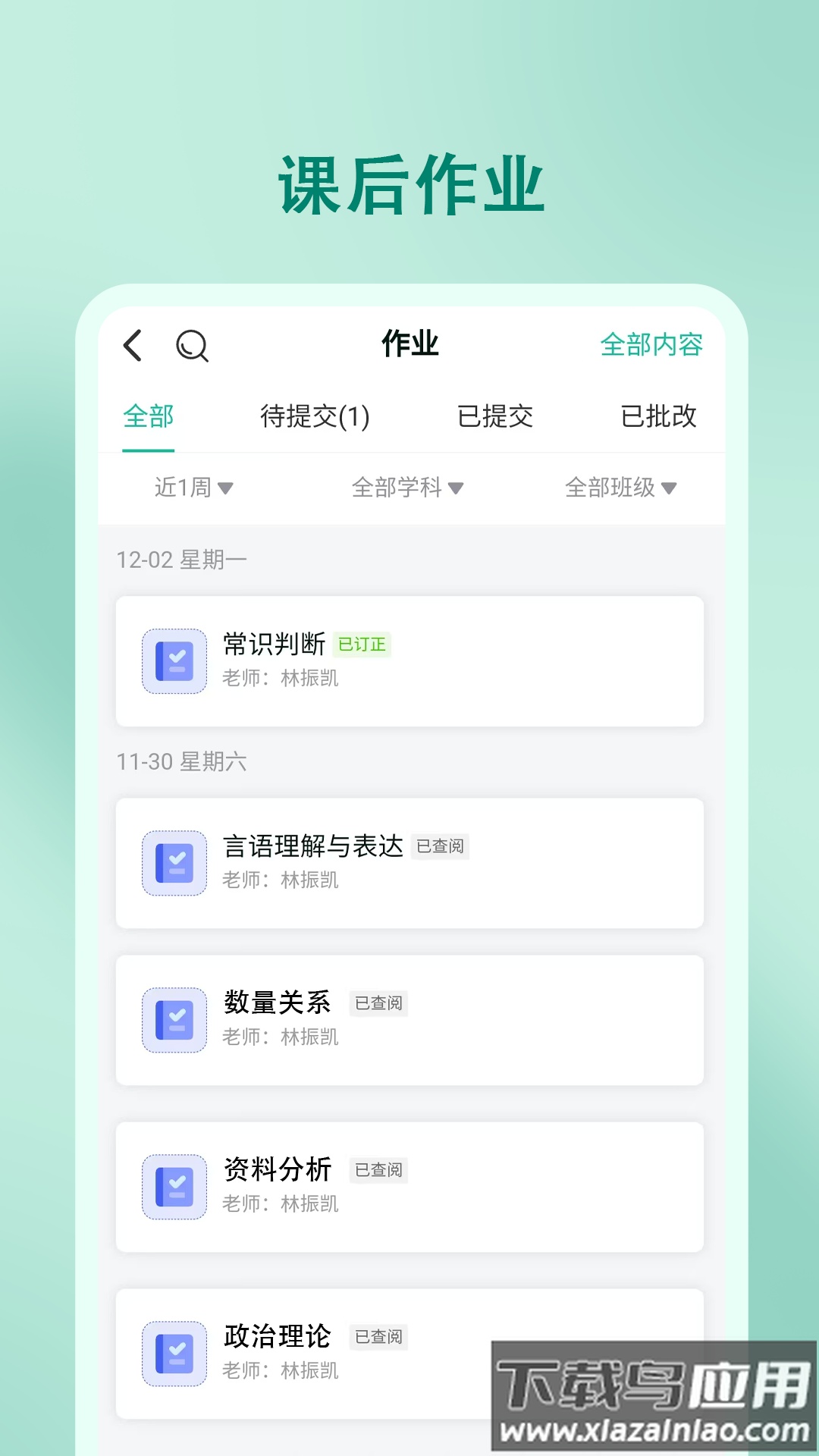819x1456 pixels.
Task: Select the 言语理解与表达 homework icon
Action: (174, 861)
